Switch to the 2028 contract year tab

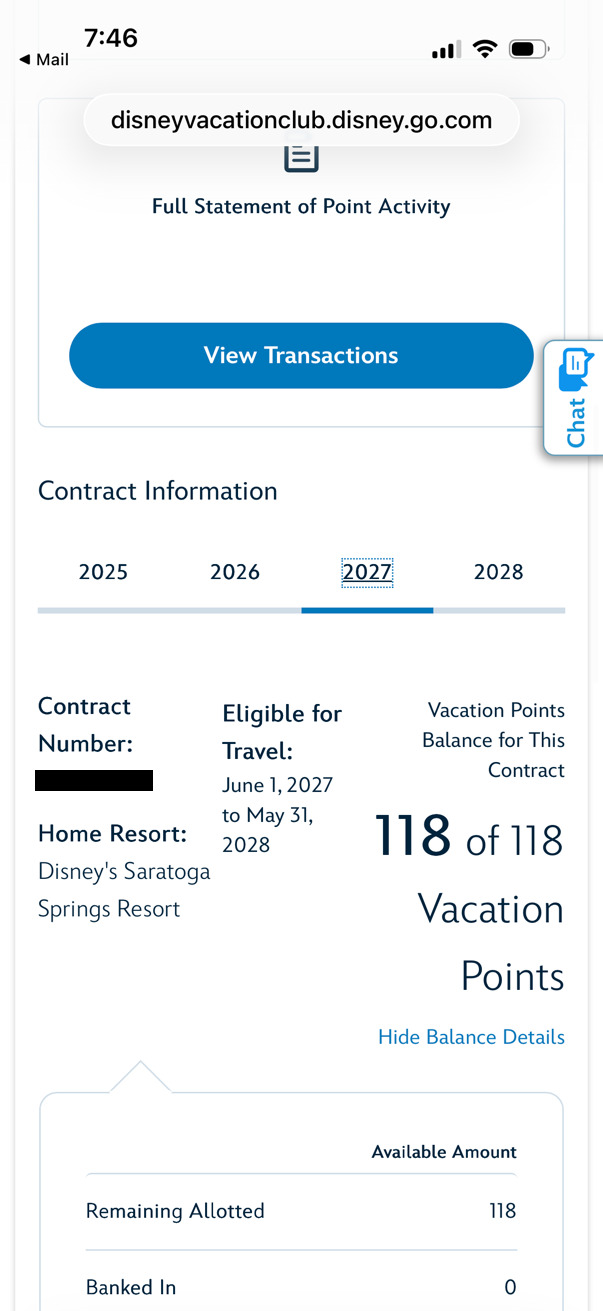[498, 572]
